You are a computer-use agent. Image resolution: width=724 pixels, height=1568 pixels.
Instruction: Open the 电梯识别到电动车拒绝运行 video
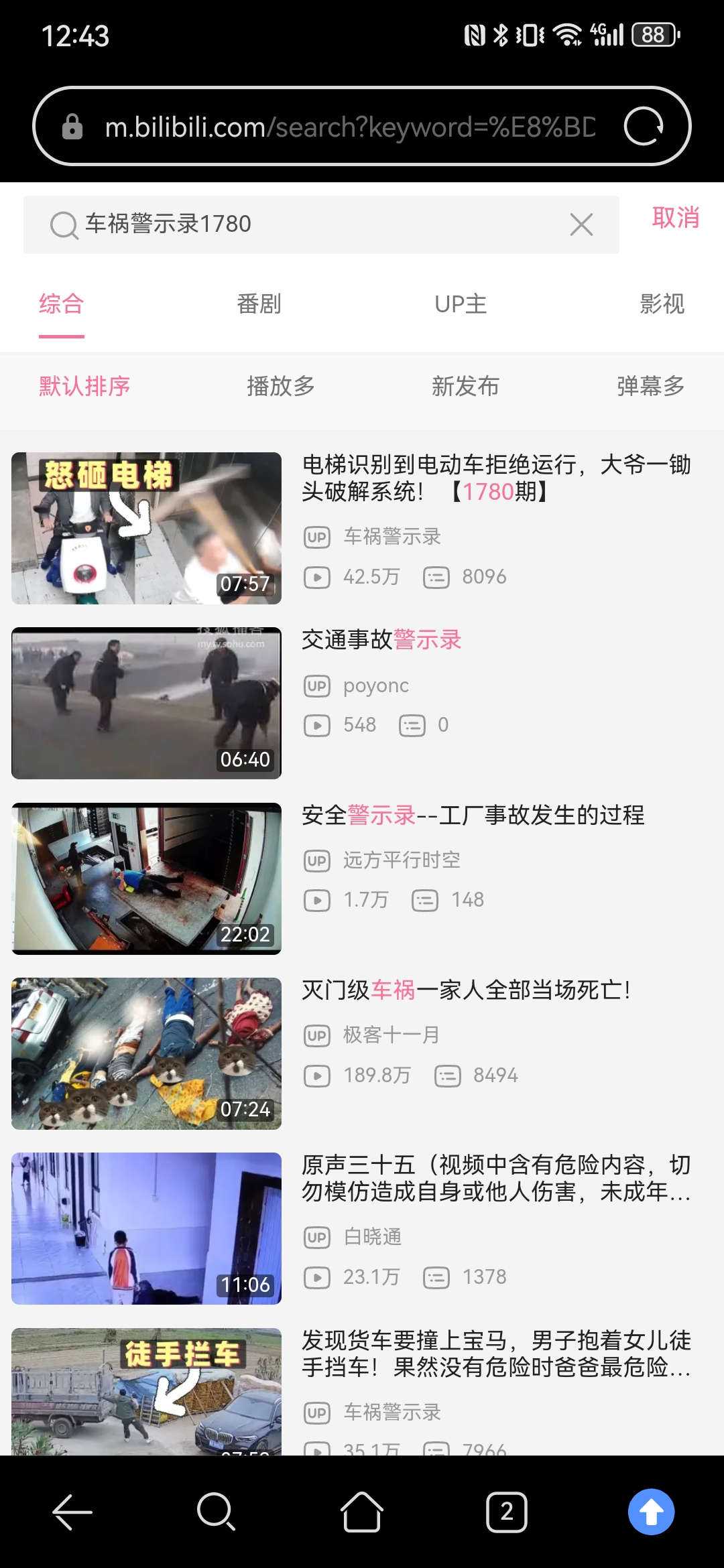496,478
